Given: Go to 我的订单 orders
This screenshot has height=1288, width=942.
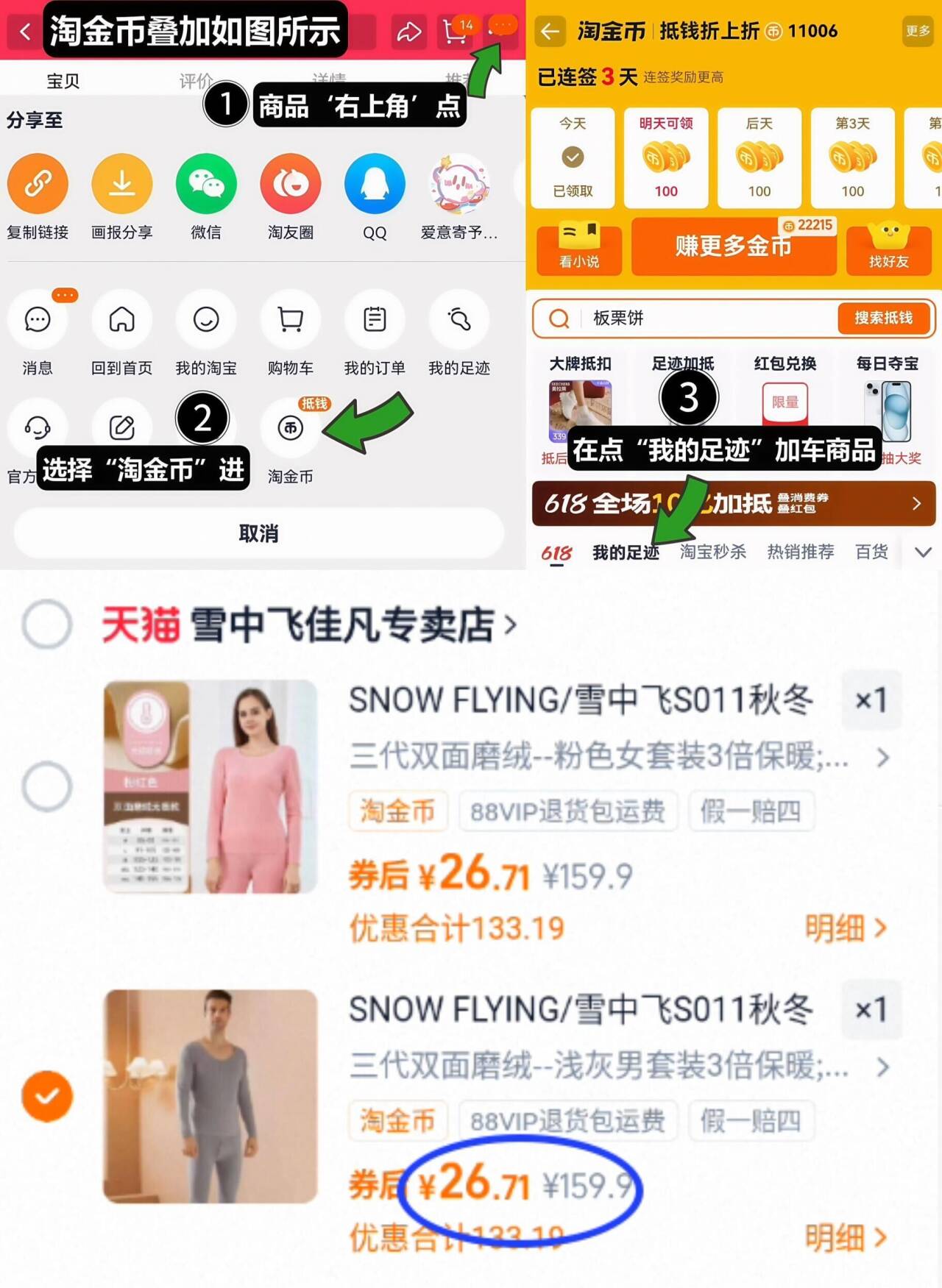Looking at the screenshot, I should coord(375,321).
